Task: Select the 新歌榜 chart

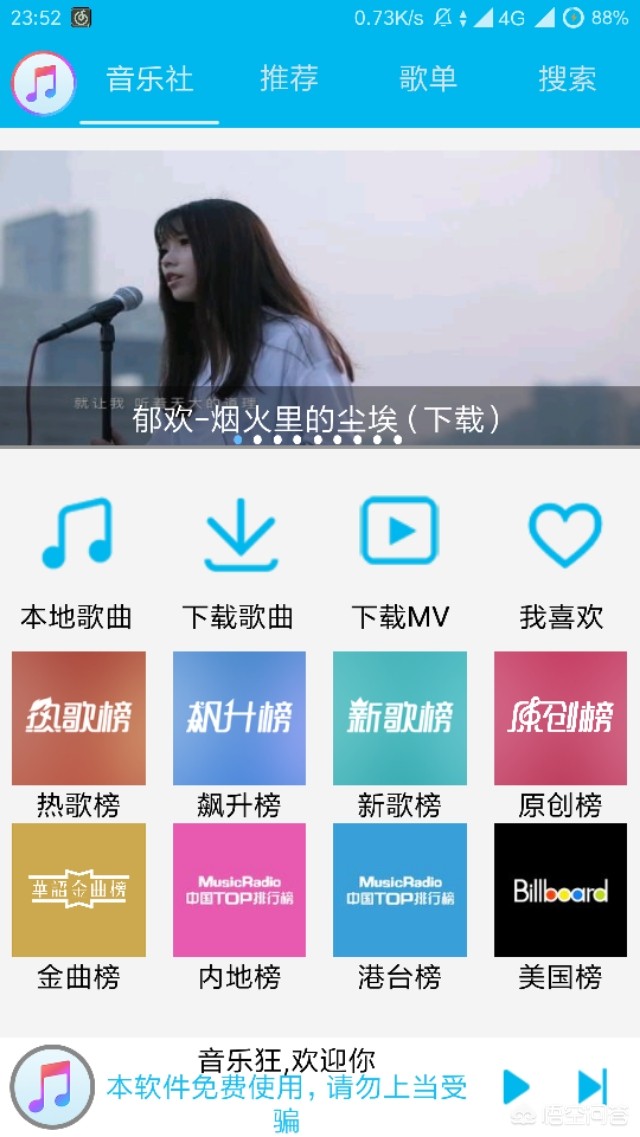Action: coord(399,718)
